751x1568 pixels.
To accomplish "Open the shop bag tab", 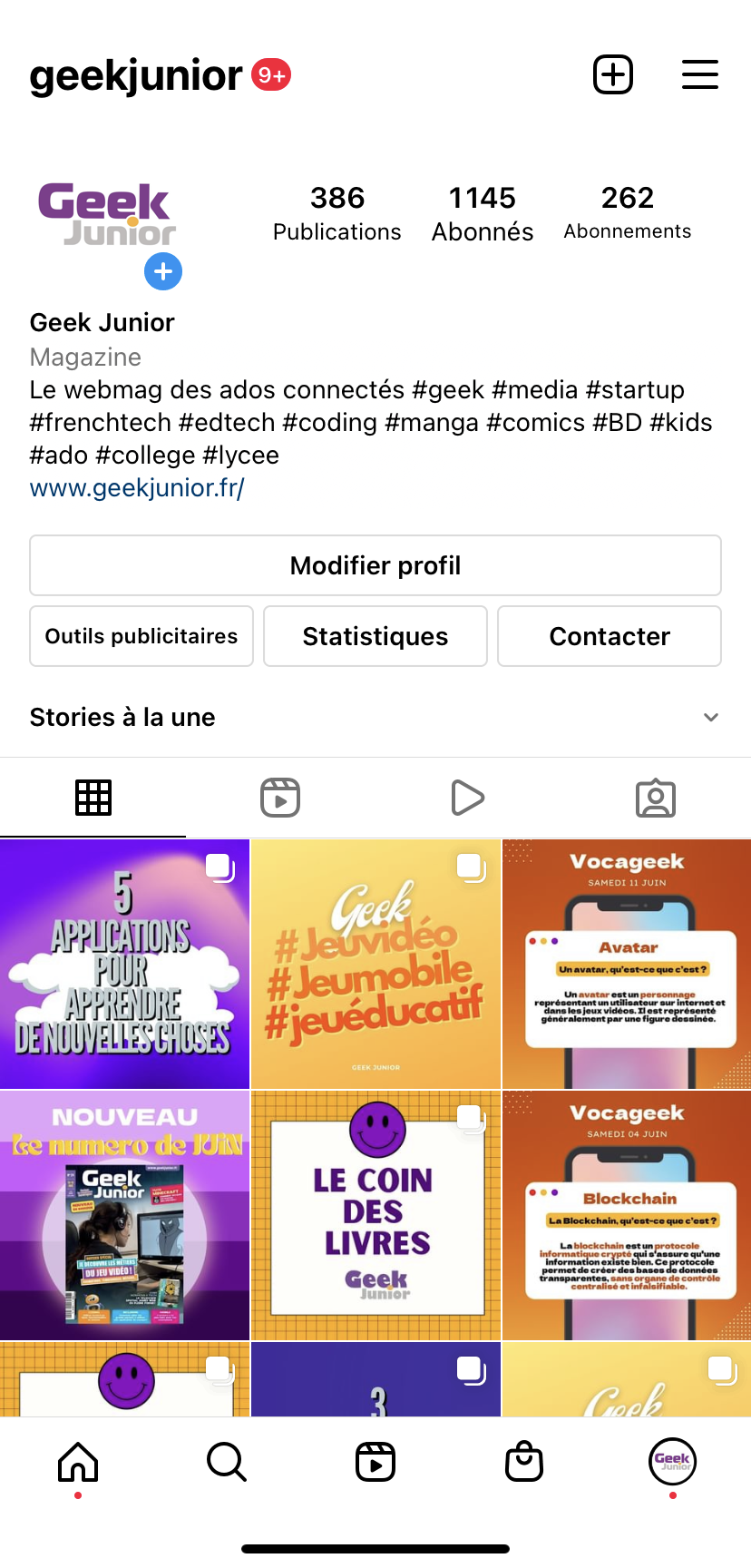I will click(524, 1462).
